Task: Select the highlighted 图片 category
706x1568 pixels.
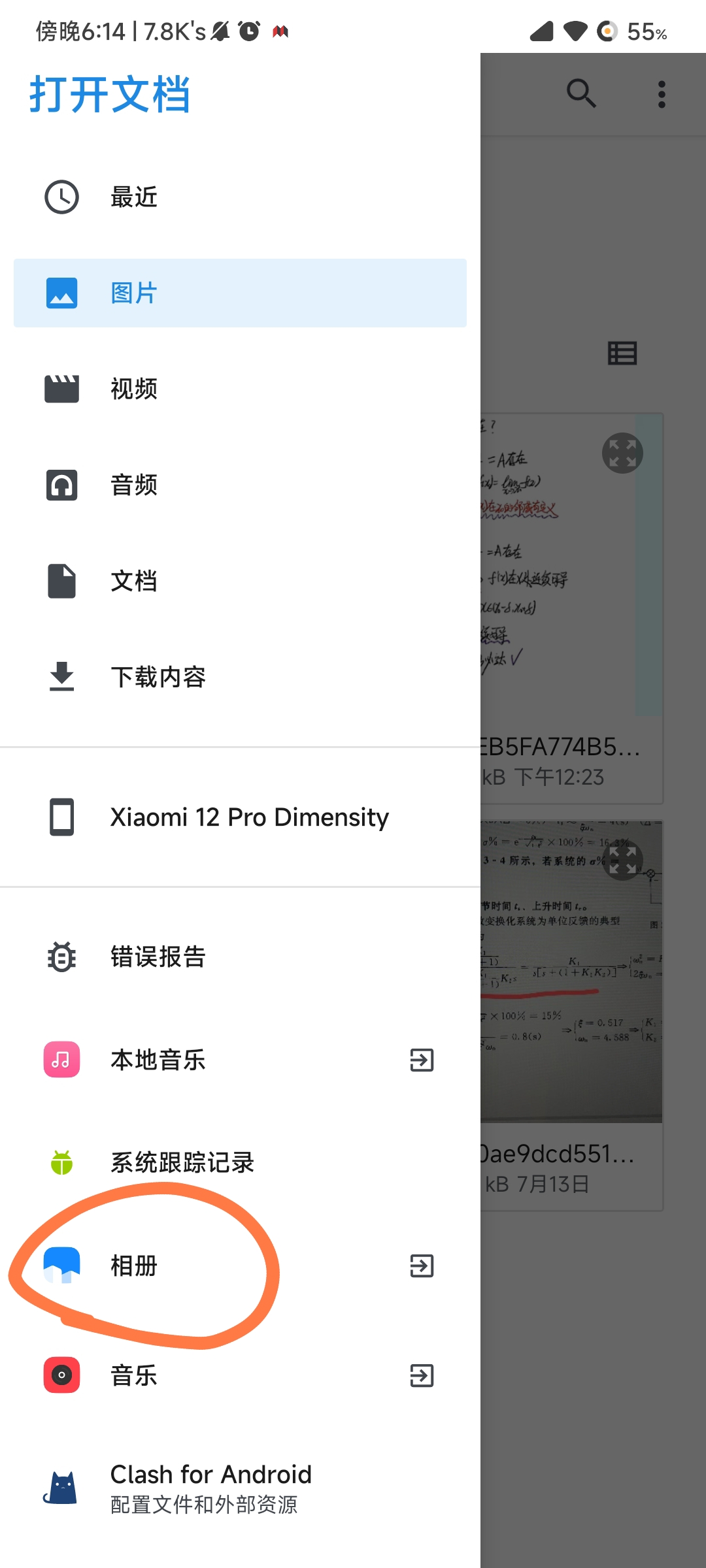Action: pos(133,292)
